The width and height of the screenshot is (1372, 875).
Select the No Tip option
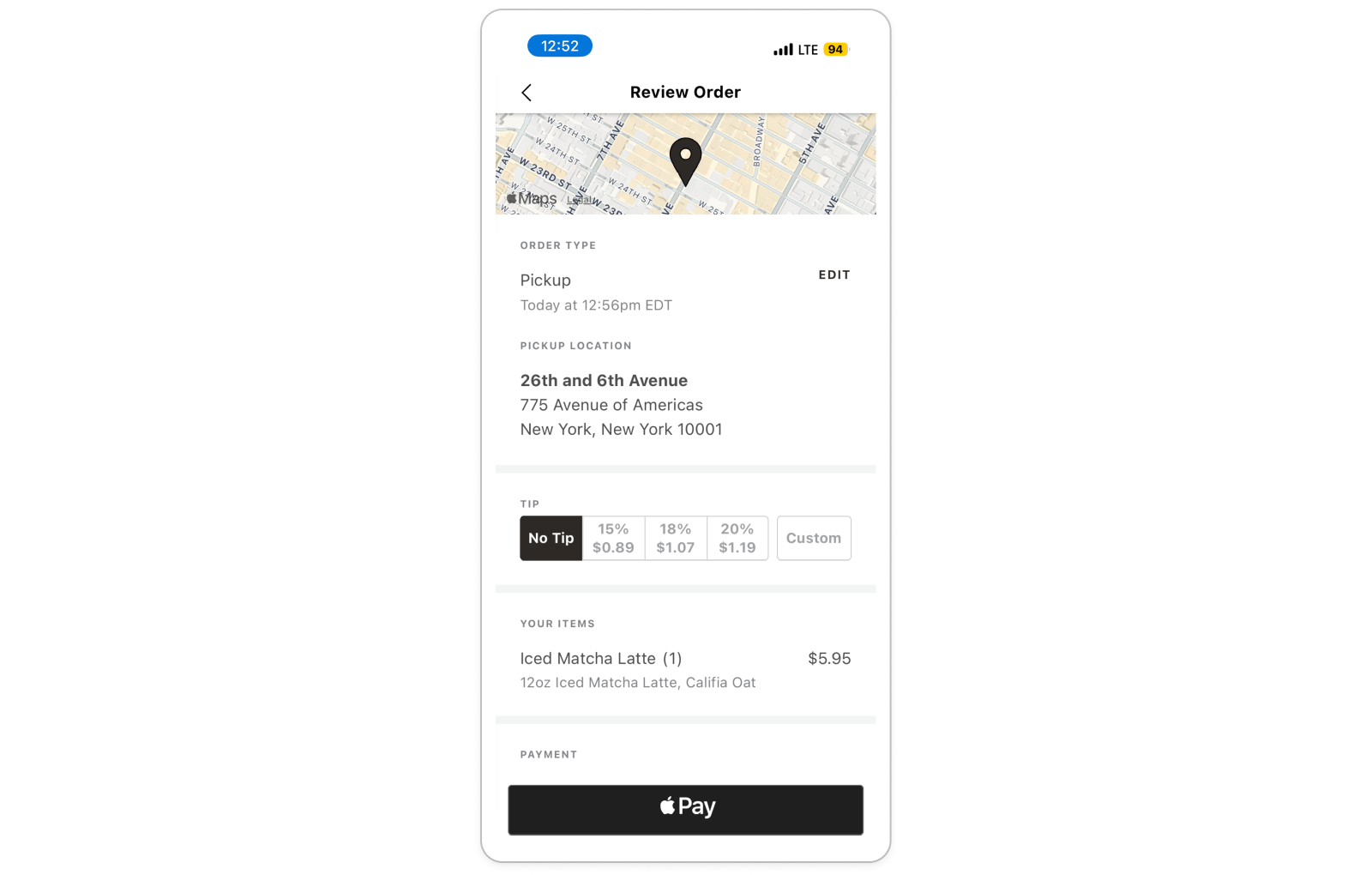(x=551, y=539)
